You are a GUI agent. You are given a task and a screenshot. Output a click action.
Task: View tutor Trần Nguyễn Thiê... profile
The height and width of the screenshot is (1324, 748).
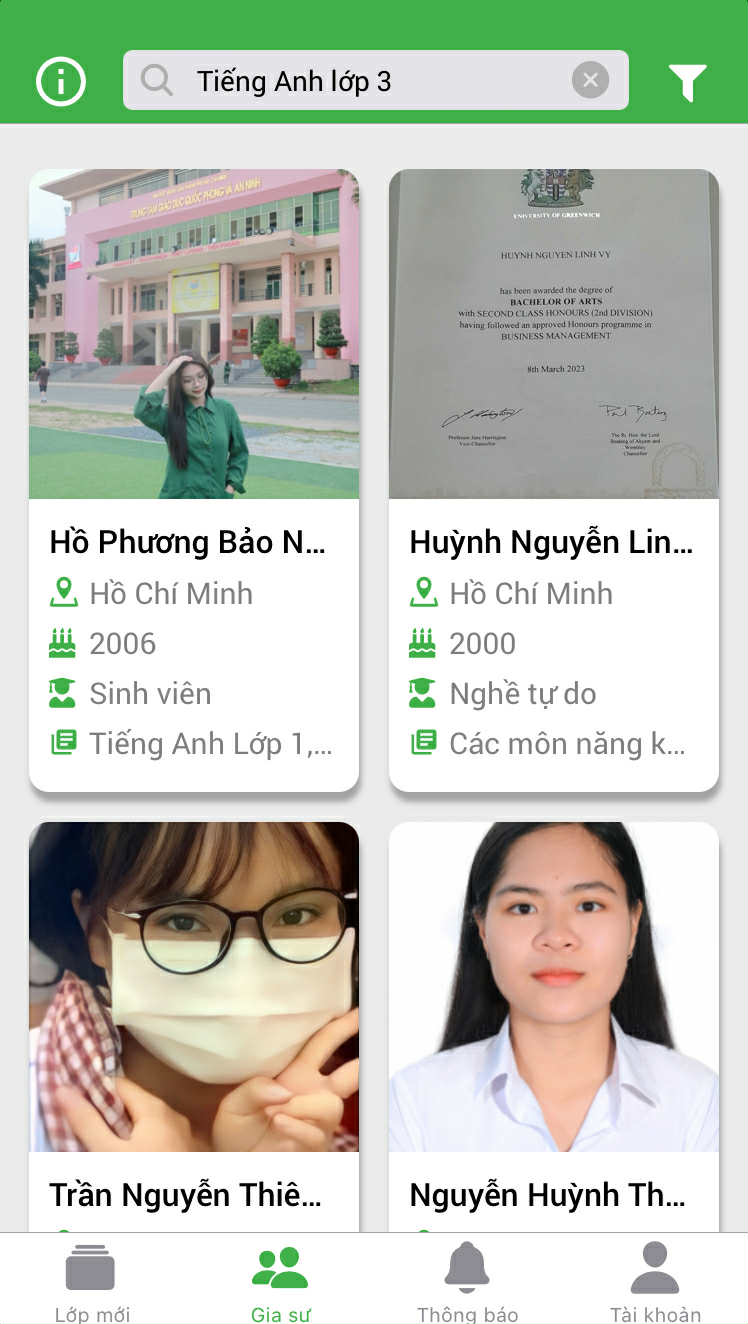tap(194, 1020)
